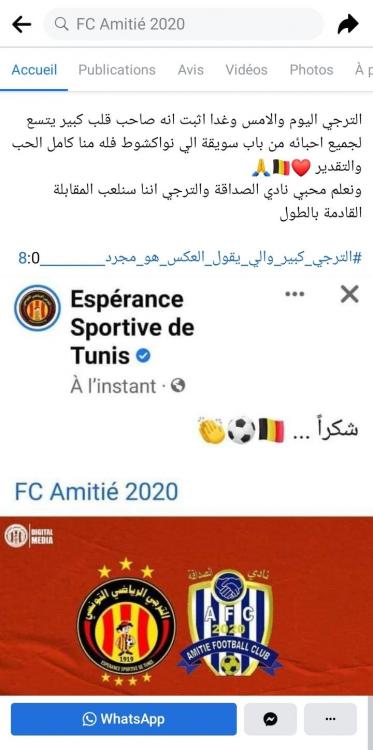Open the Espérance Sportive de Tunis profile picture
The height and width of the screenshot is (750, 373).
click(38, 308)
